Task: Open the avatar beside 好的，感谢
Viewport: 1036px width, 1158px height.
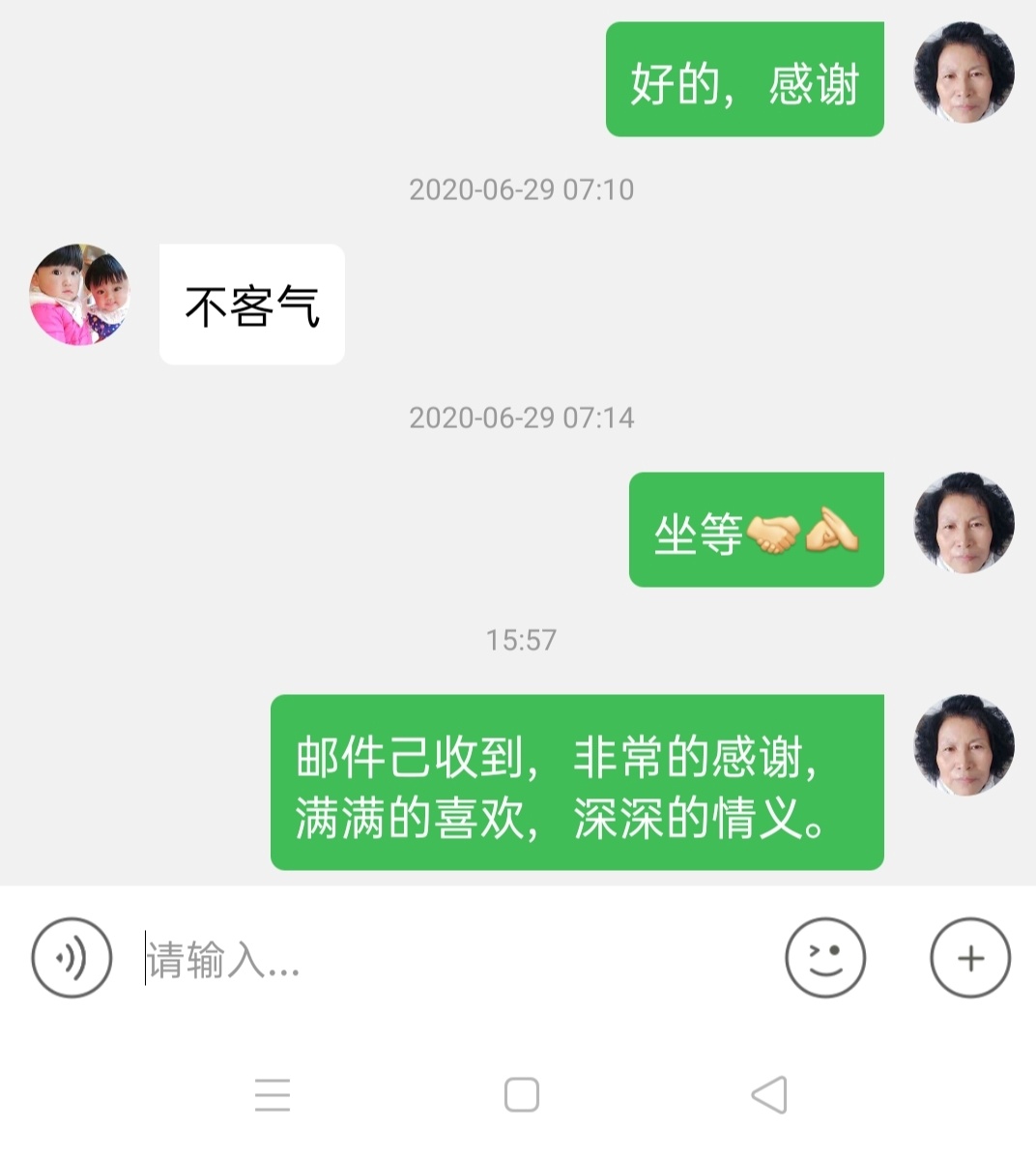Action: click(964, 73)
